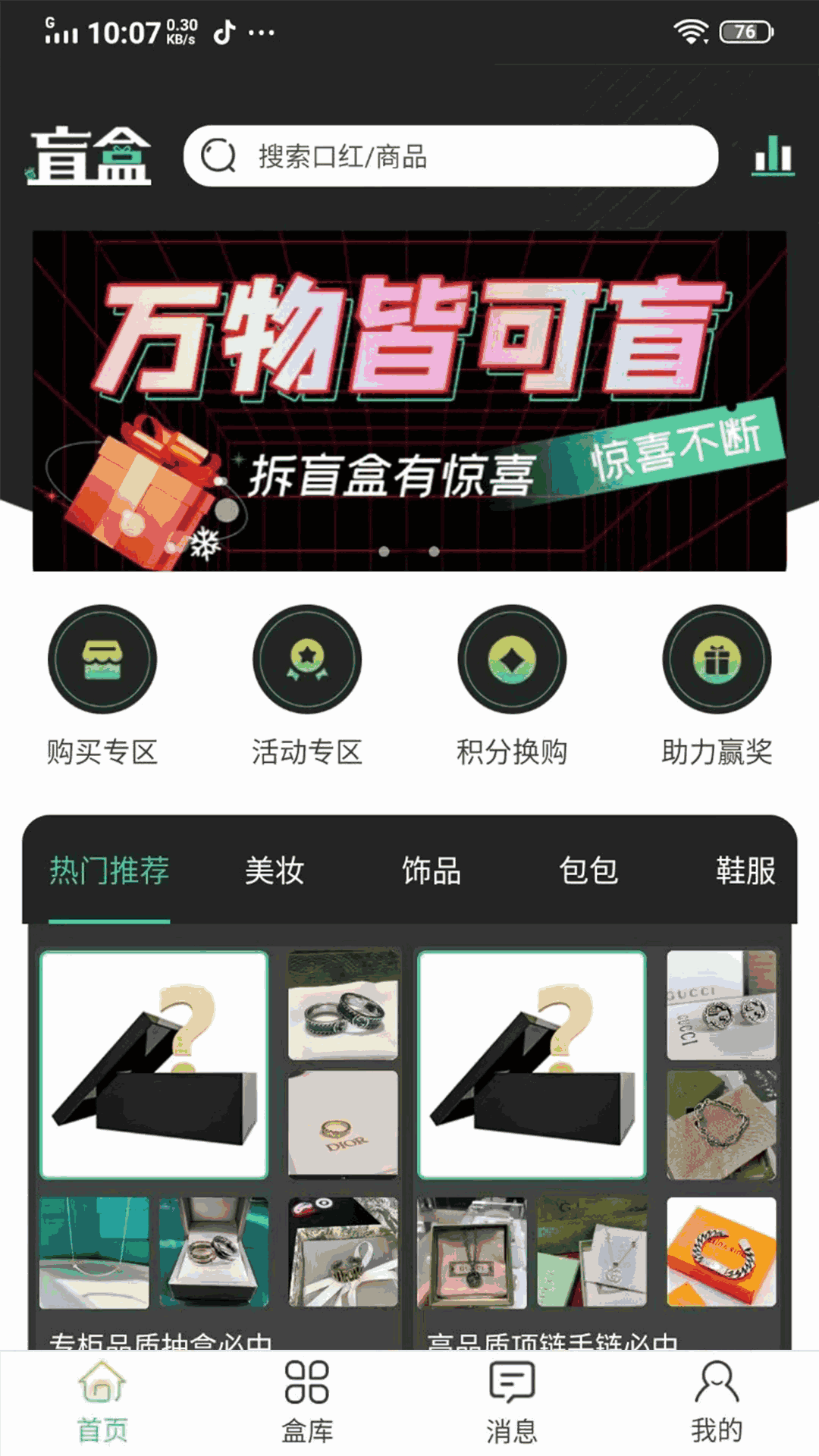Switch to the 盒库 bottom tab

point(307,1403)
